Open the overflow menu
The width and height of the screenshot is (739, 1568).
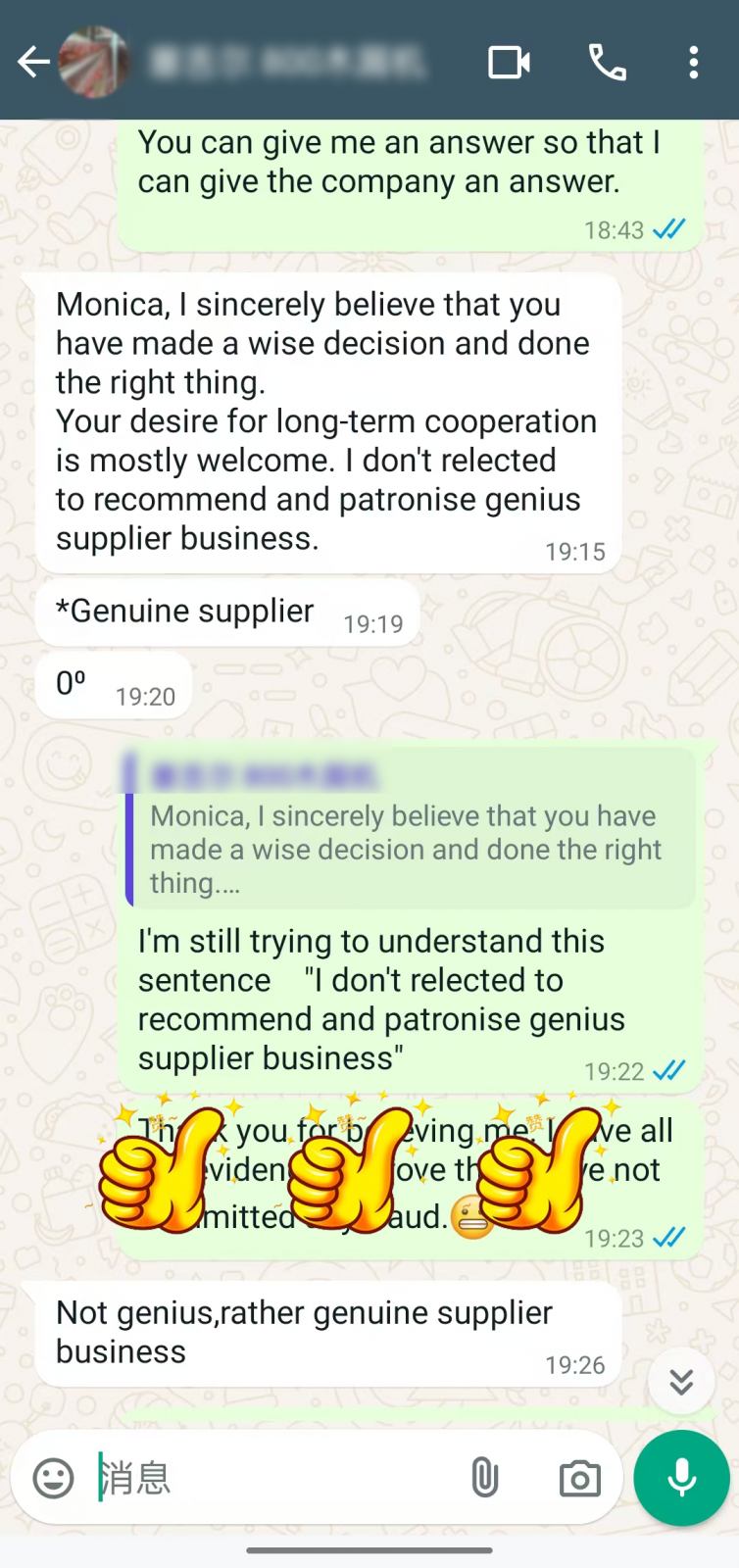pos(693,63)
